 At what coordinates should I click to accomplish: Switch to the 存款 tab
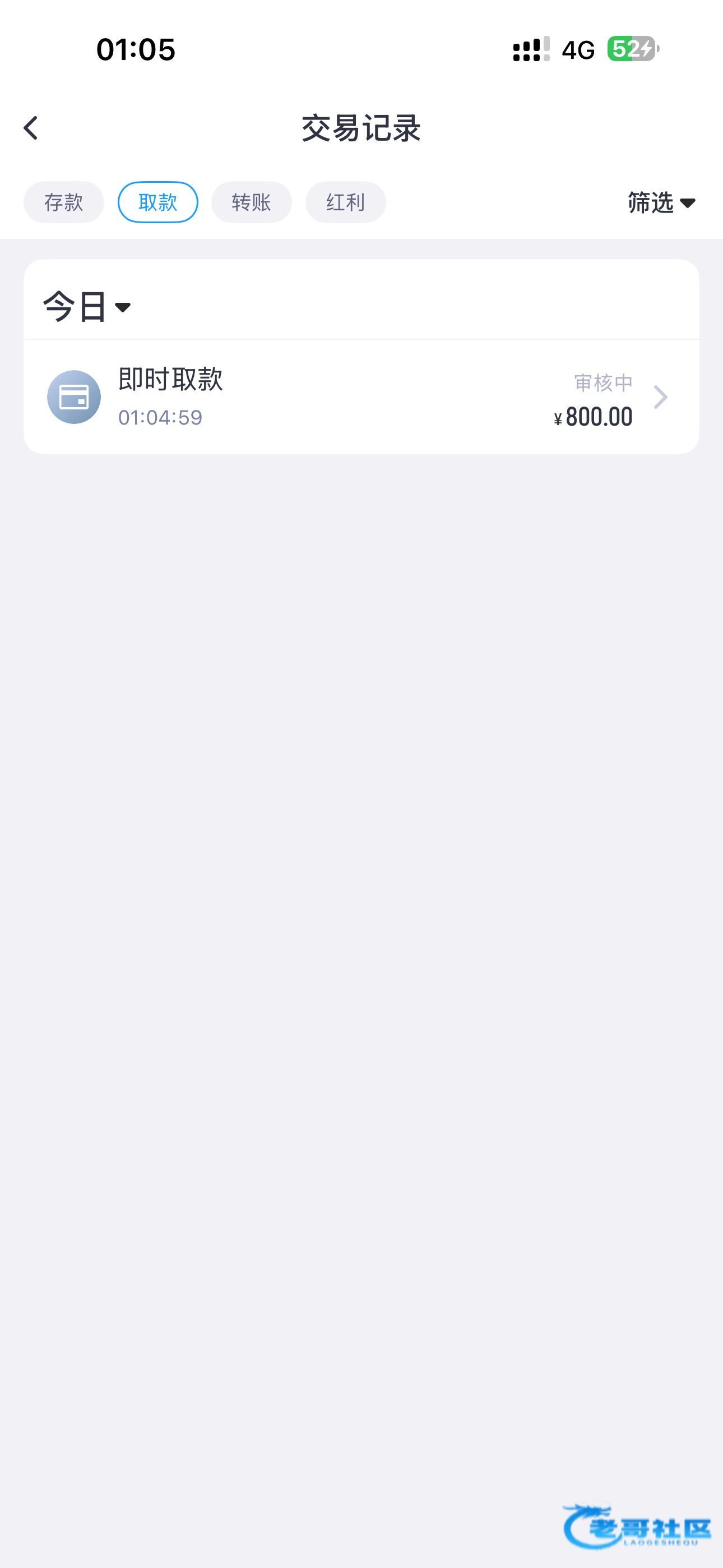(x=64, y=202)
